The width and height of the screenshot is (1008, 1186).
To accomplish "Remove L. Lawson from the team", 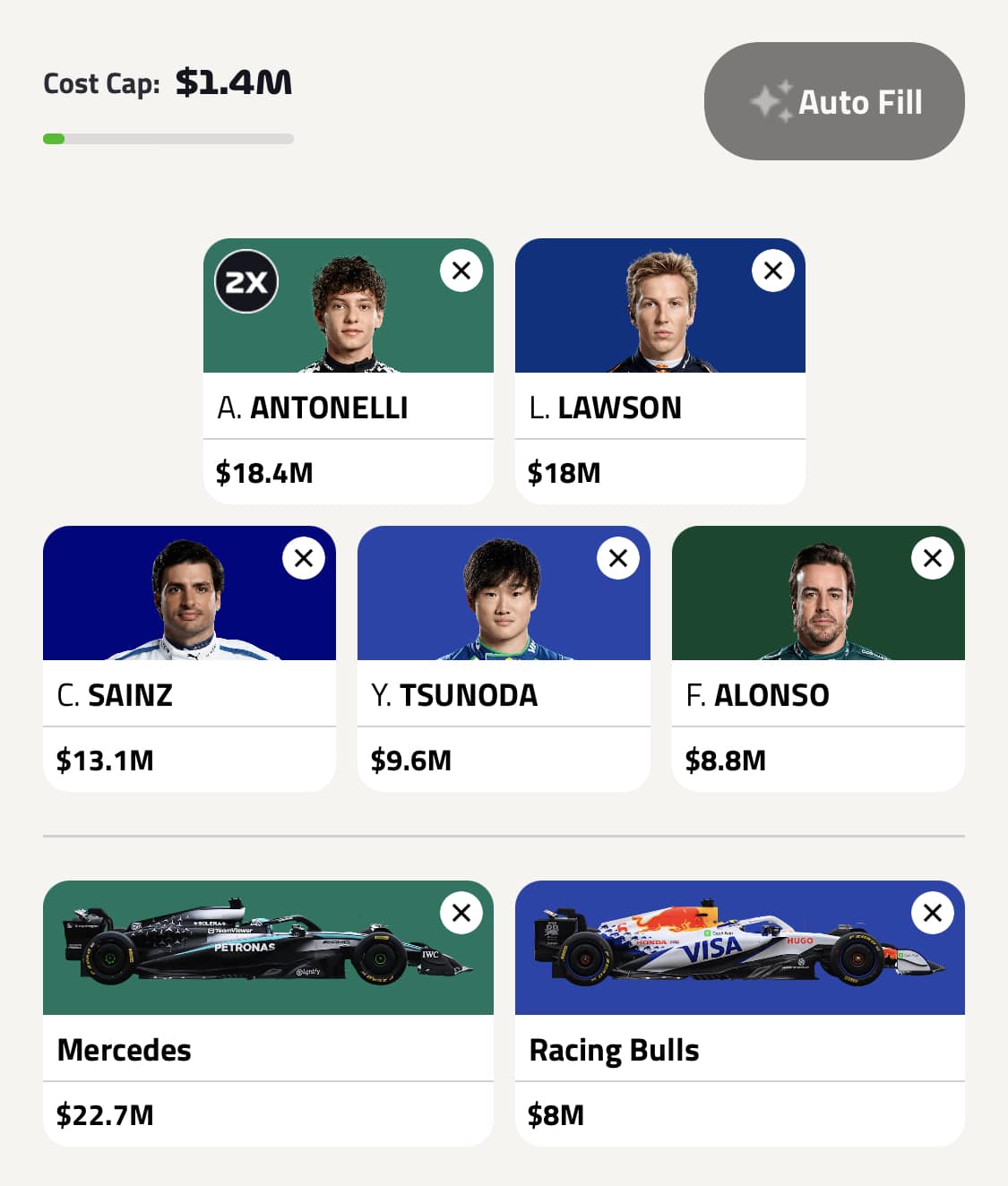I will tap(773, 271).
